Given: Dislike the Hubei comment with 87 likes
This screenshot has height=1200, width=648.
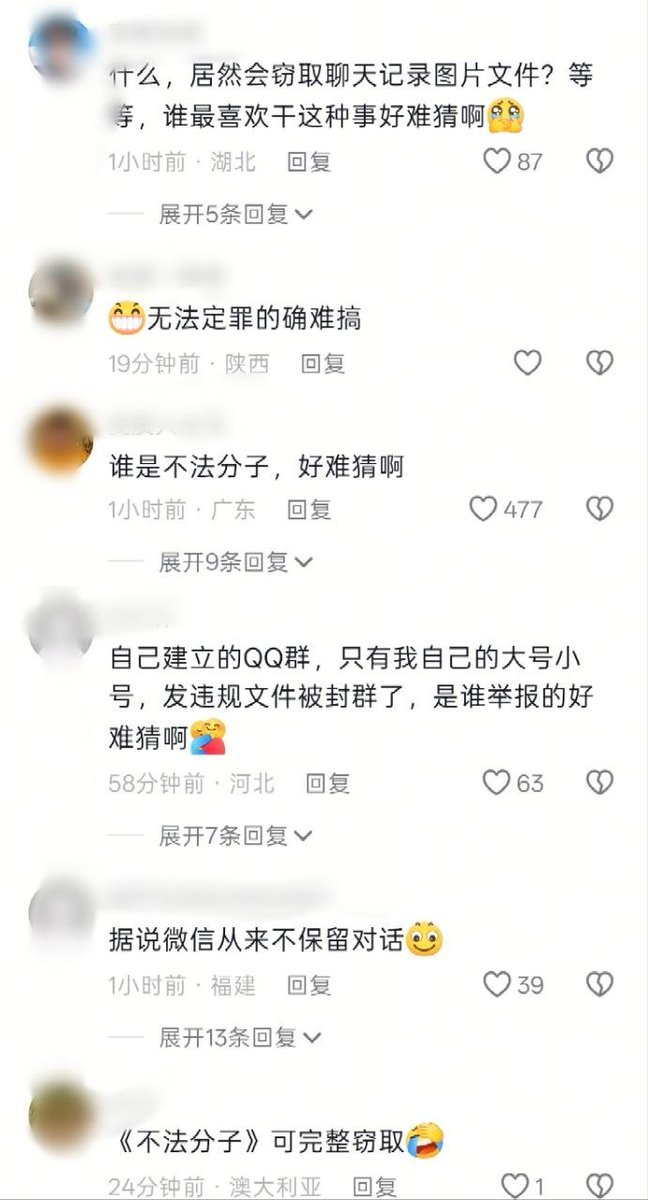Looking at the screenshot, I should pos(599,161).
